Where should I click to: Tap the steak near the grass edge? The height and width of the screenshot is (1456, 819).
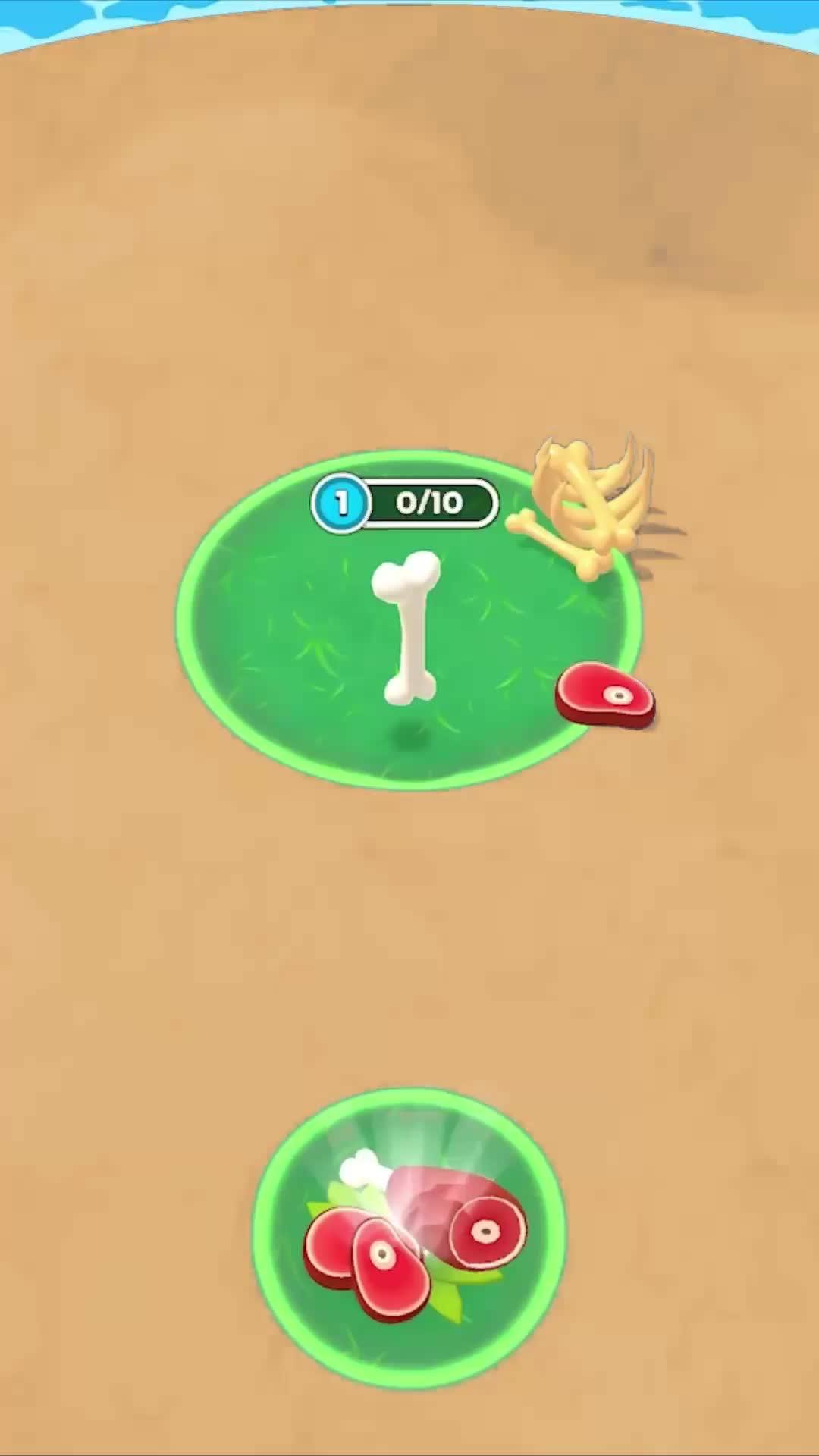pos(607,694)
